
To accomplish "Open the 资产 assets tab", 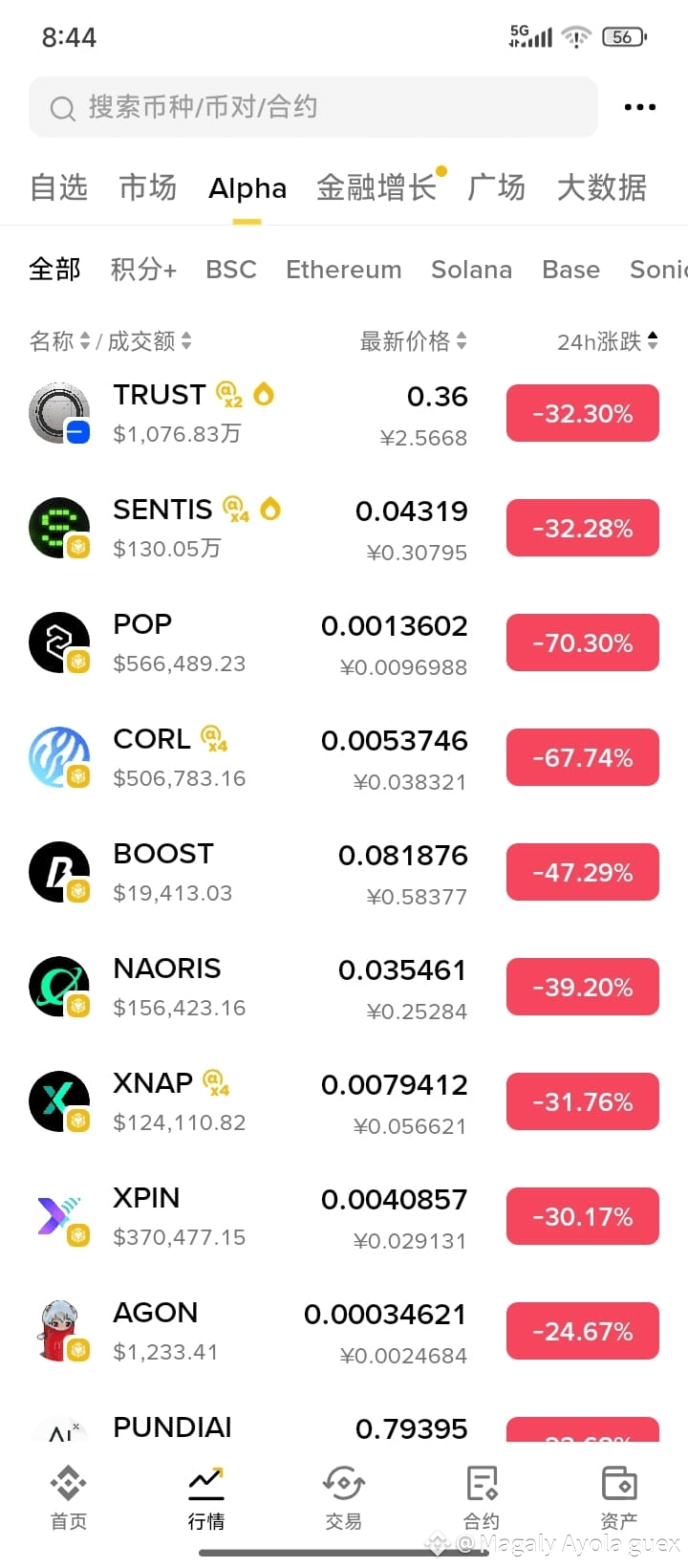I will 619,1496.
